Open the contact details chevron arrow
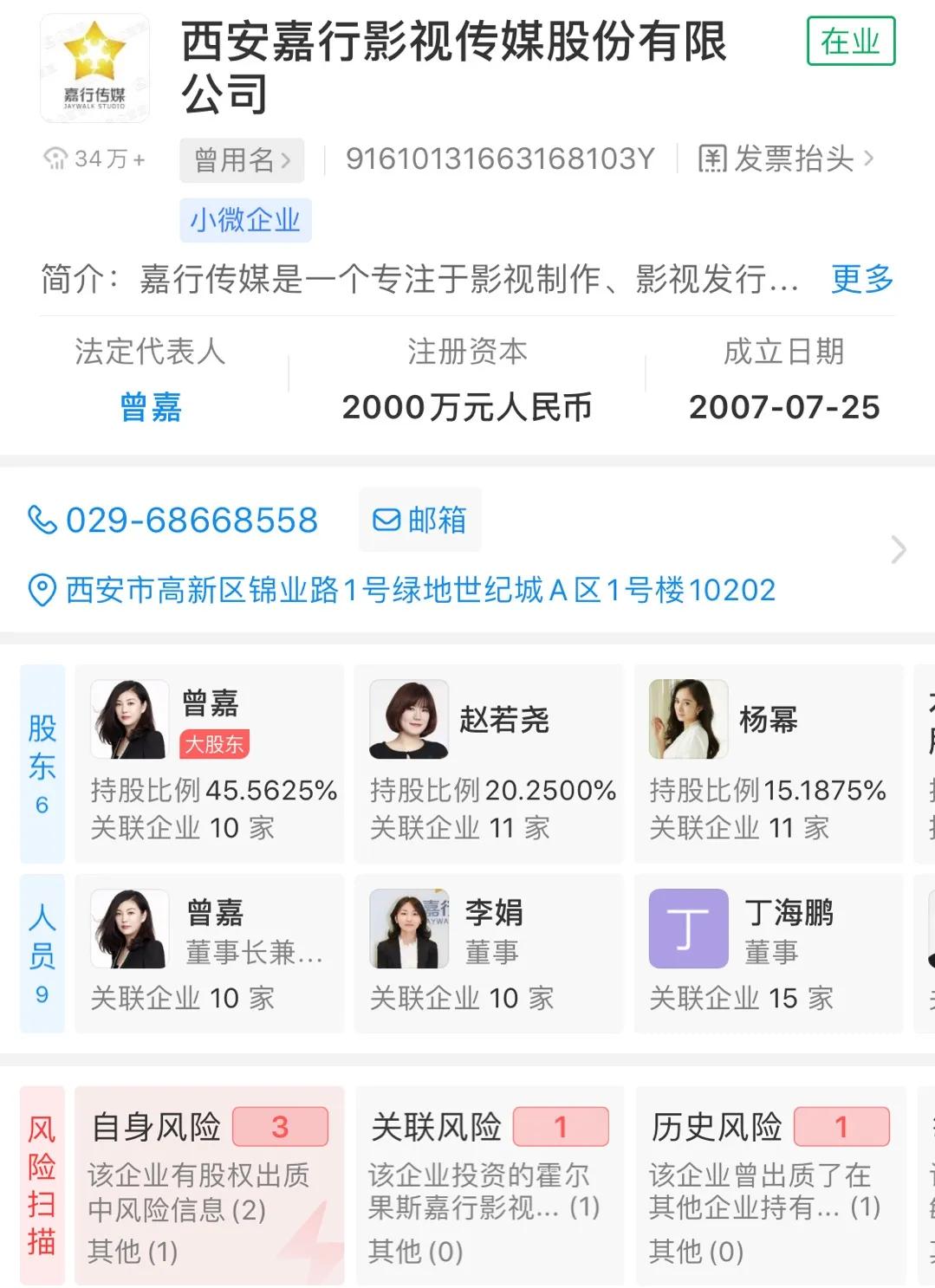 click(899, 549)
